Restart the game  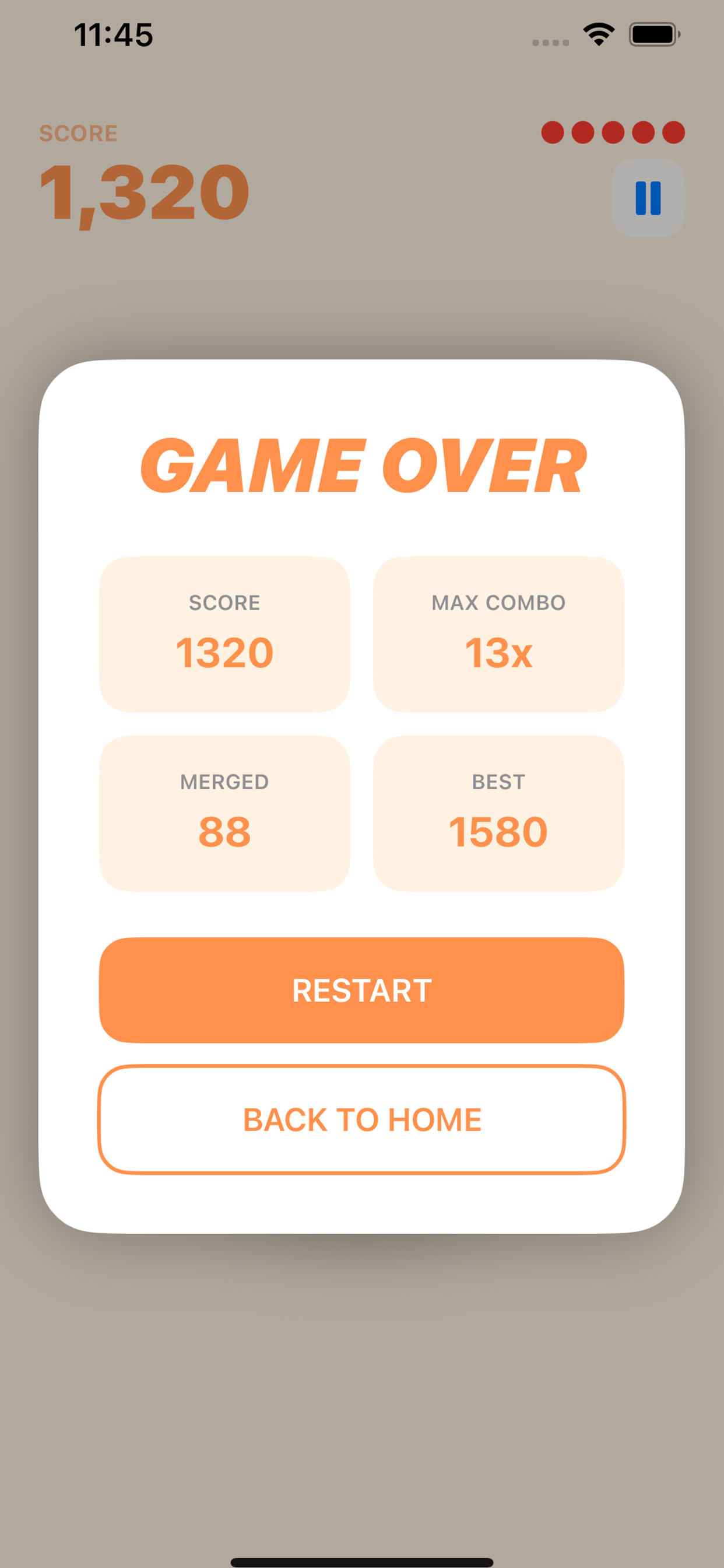pyautogui.click(x=361, y=990)
